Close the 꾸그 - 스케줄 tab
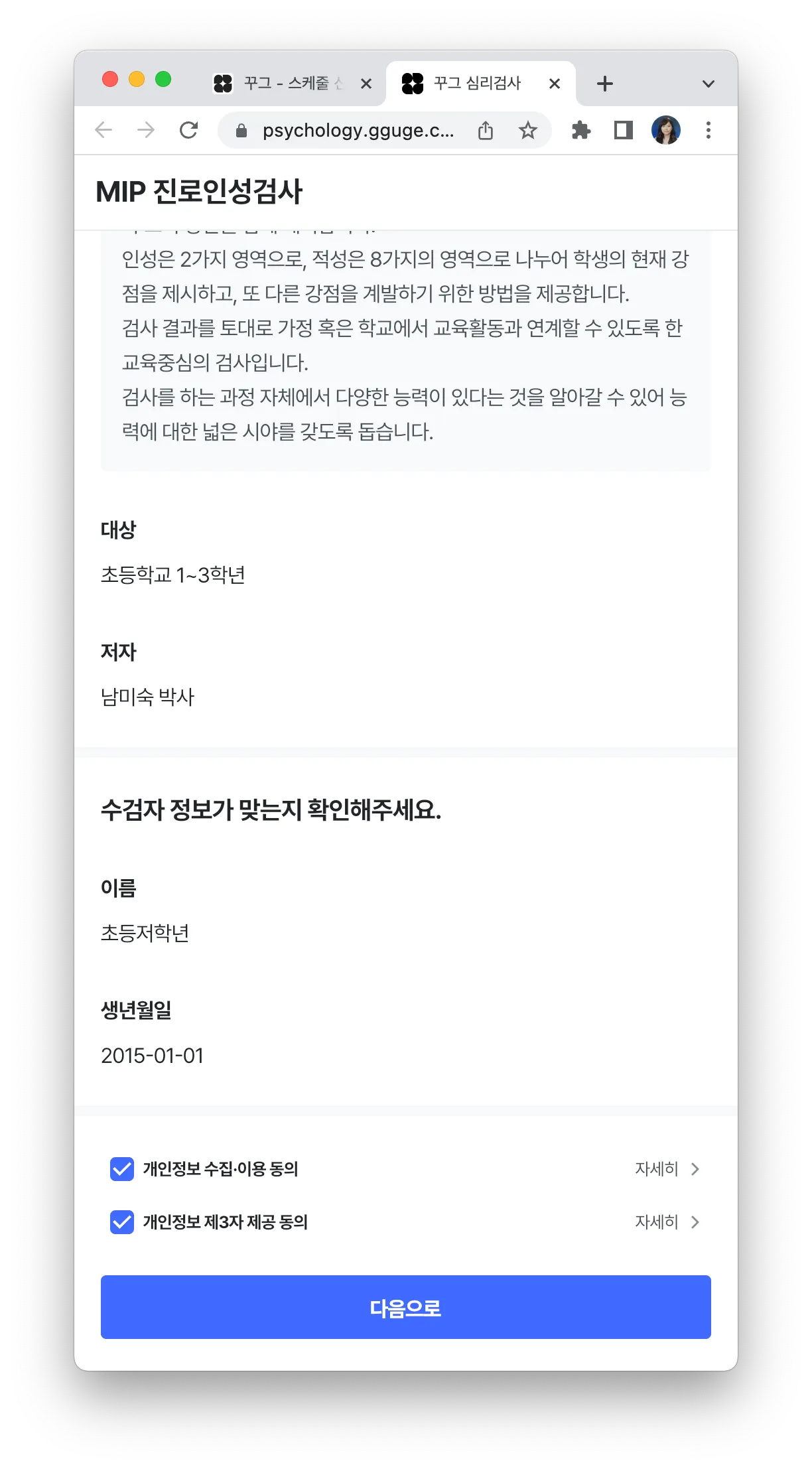812x1469 pixels. [366, 84]
